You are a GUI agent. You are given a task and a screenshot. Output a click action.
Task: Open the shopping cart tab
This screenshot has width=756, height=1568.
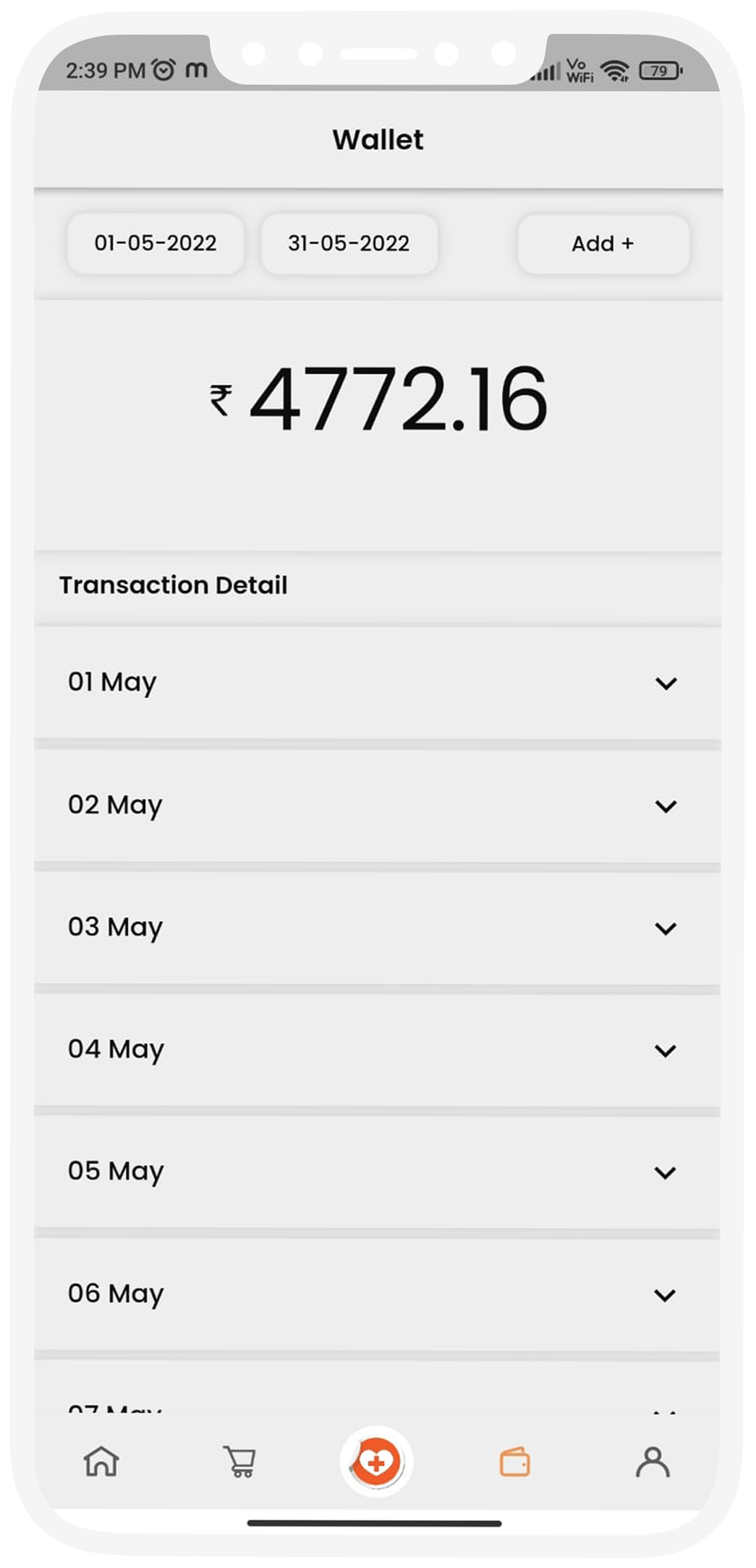point(239,1461)
